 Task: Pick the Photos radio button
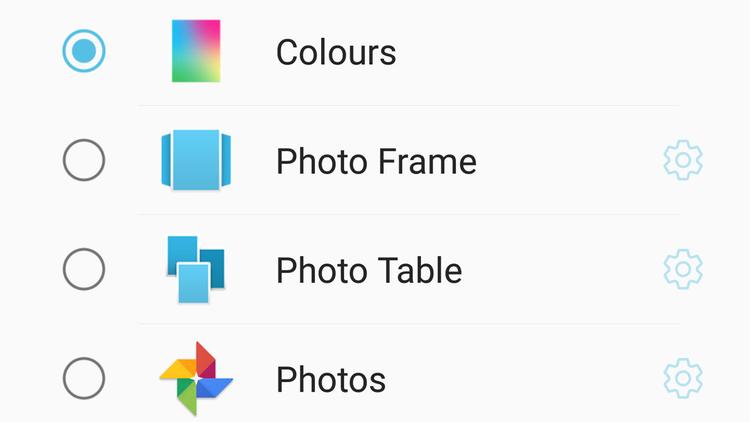click(84, 379)
